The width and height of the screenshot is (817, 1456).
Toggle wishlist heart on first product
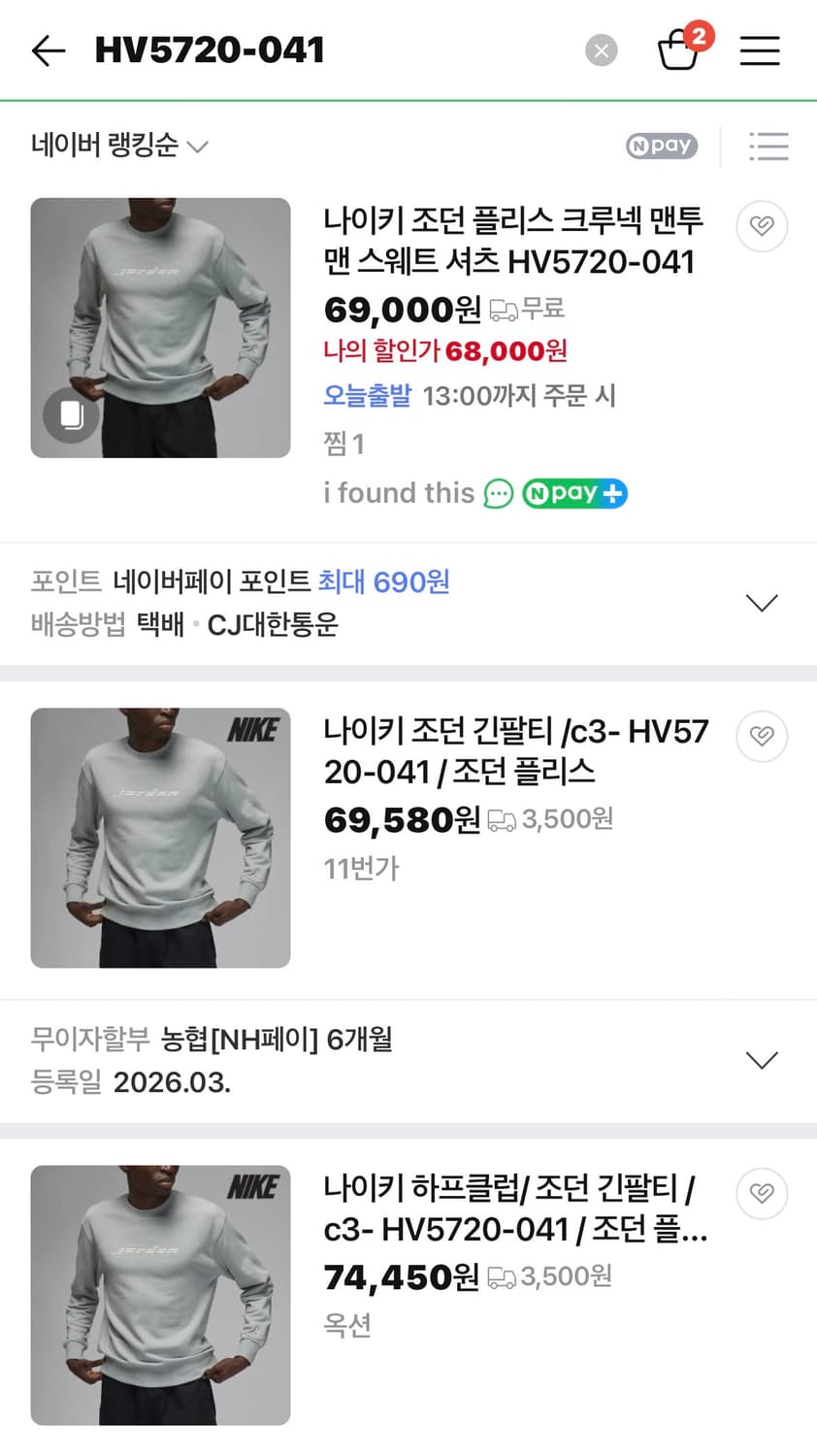click(762, 226)
